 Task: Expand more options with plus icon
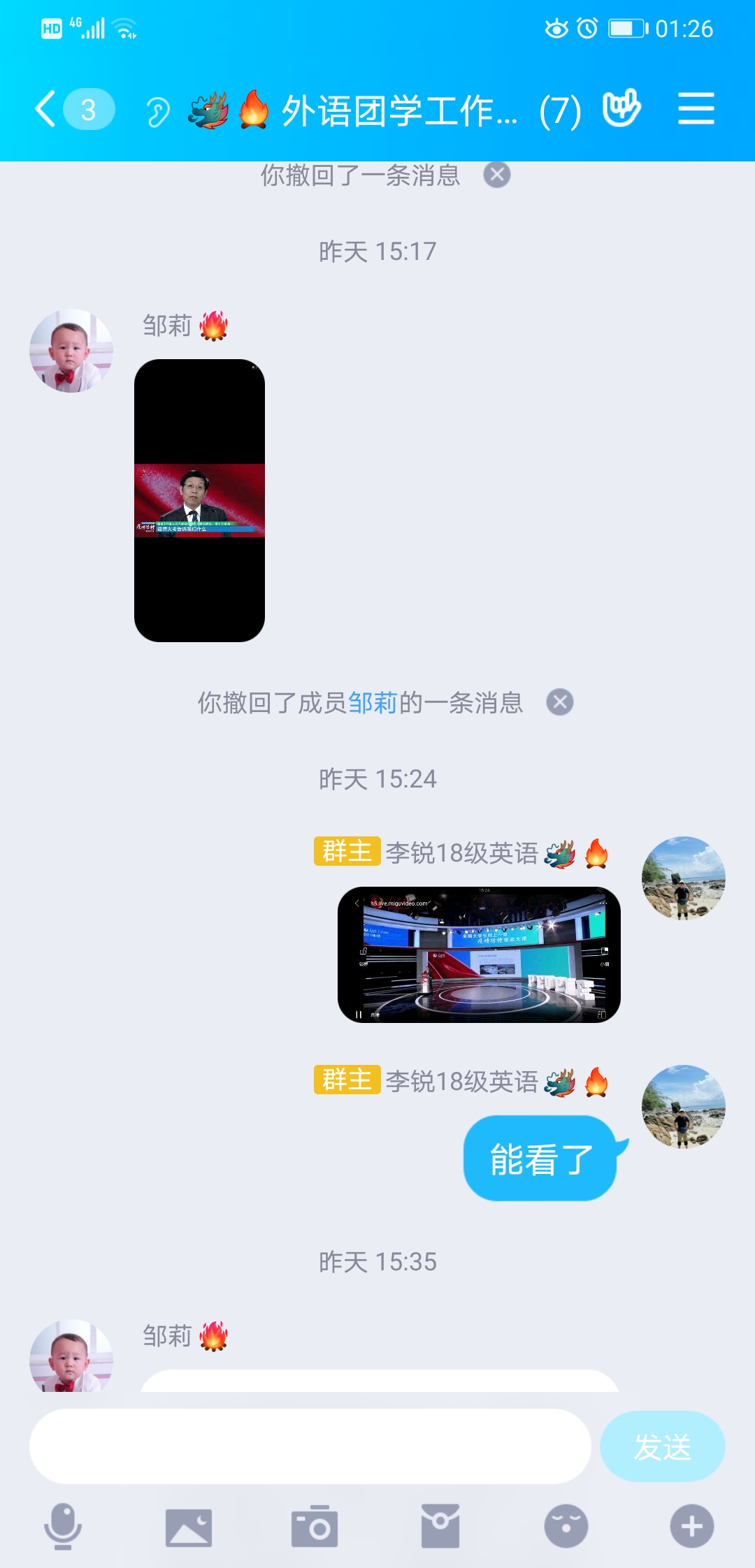692,1526
